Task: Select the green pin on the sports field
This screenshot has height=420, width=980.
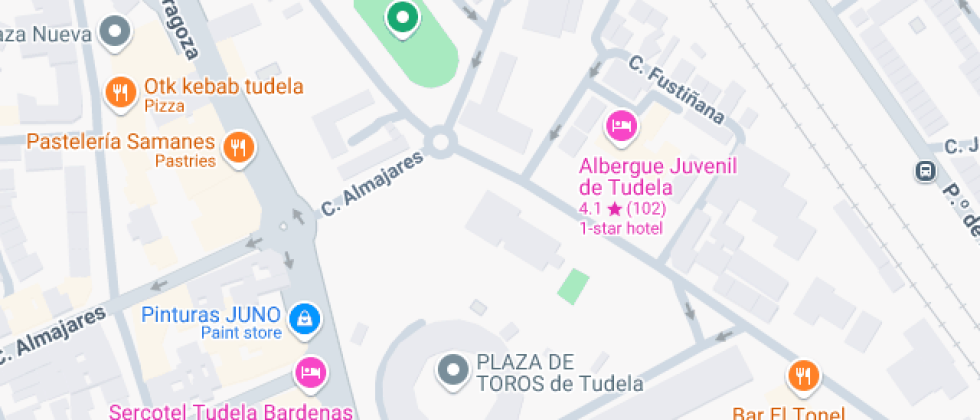Action: (x=402, y=17)
